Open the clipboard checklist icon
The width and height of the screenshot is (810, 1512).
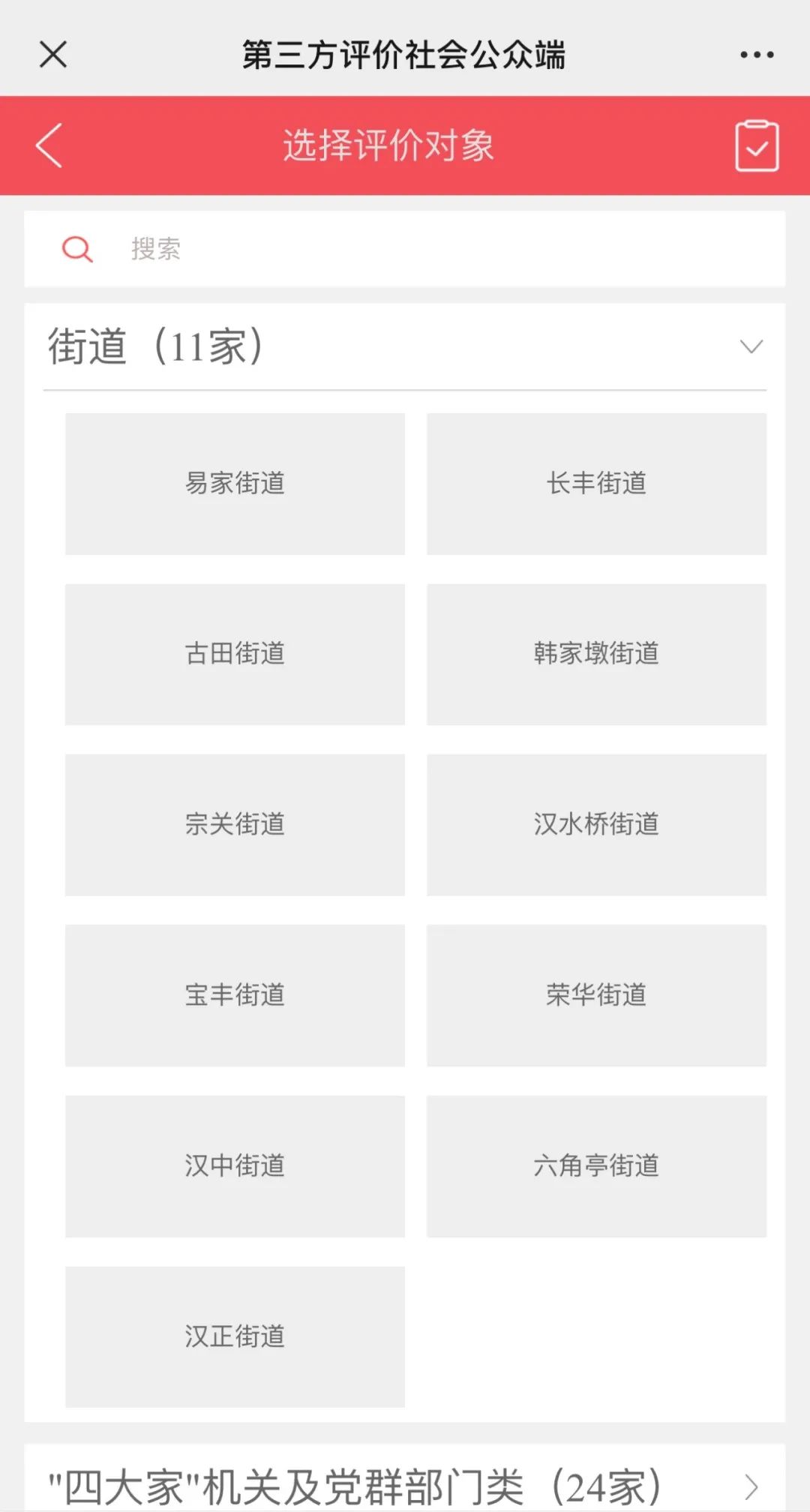[756, 145]
